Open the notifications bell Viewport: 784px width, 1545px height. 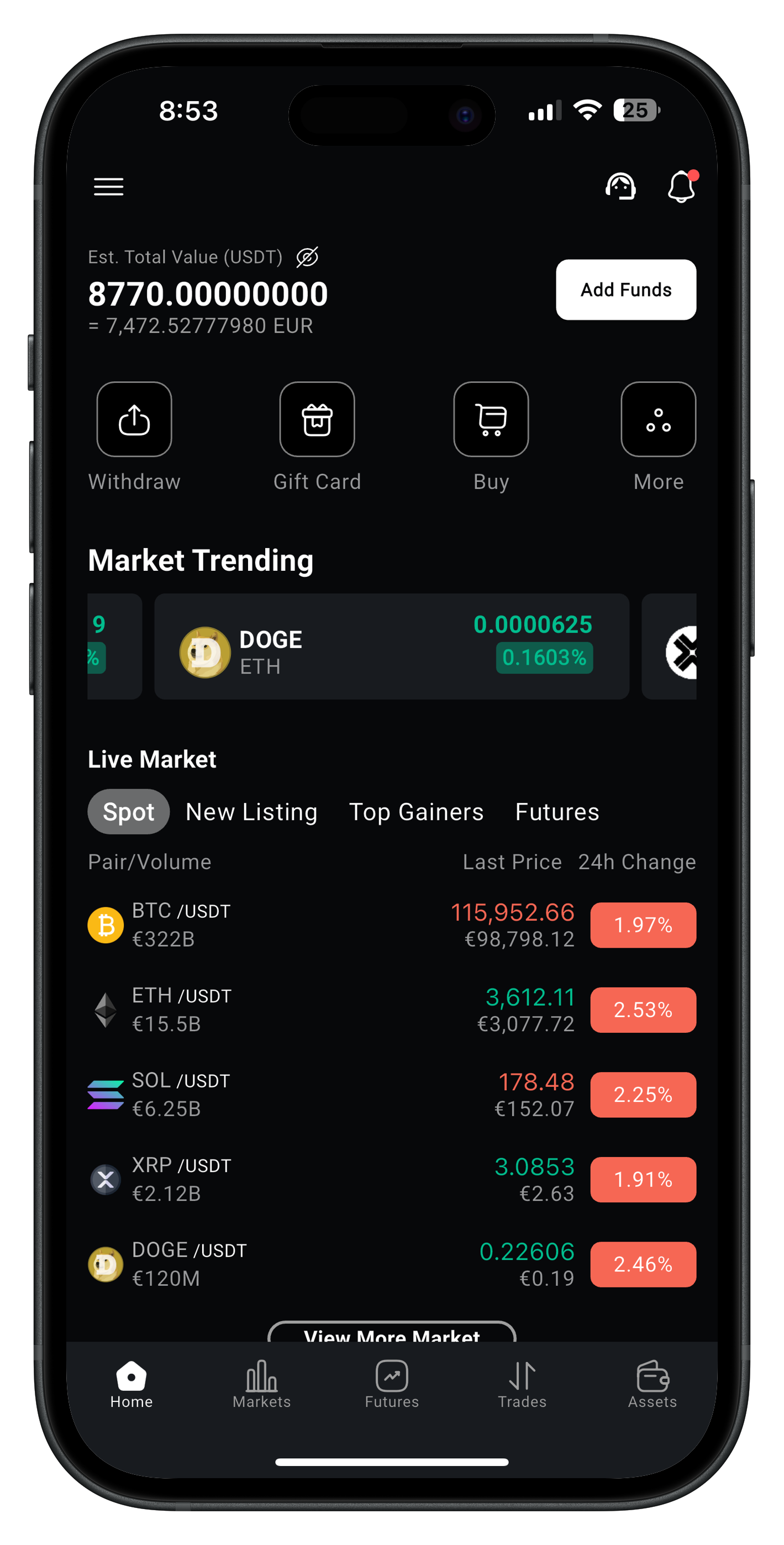pyautogui.click(x=681, y=187)
